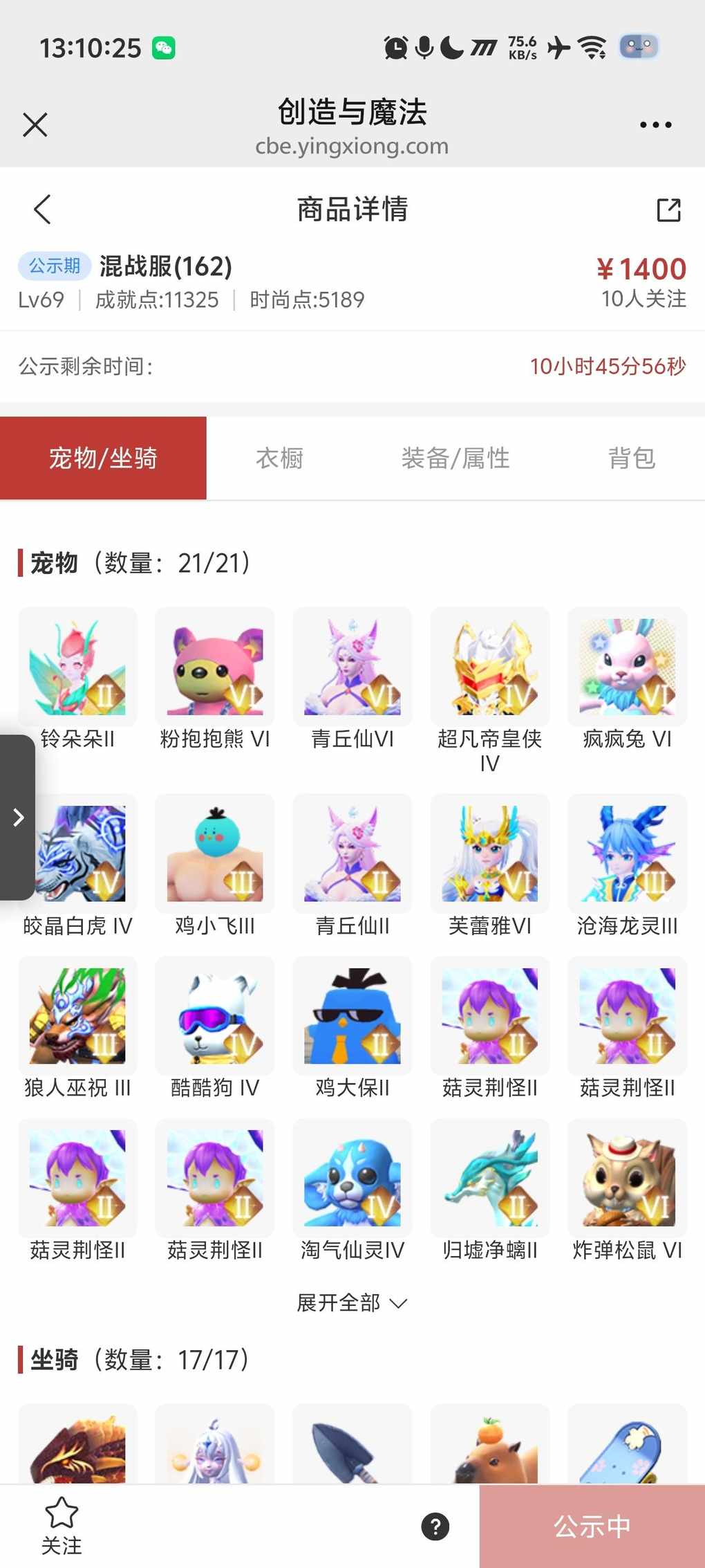Switch to the 衣橱 tab

pyautogui.click(x=279, y=458)
